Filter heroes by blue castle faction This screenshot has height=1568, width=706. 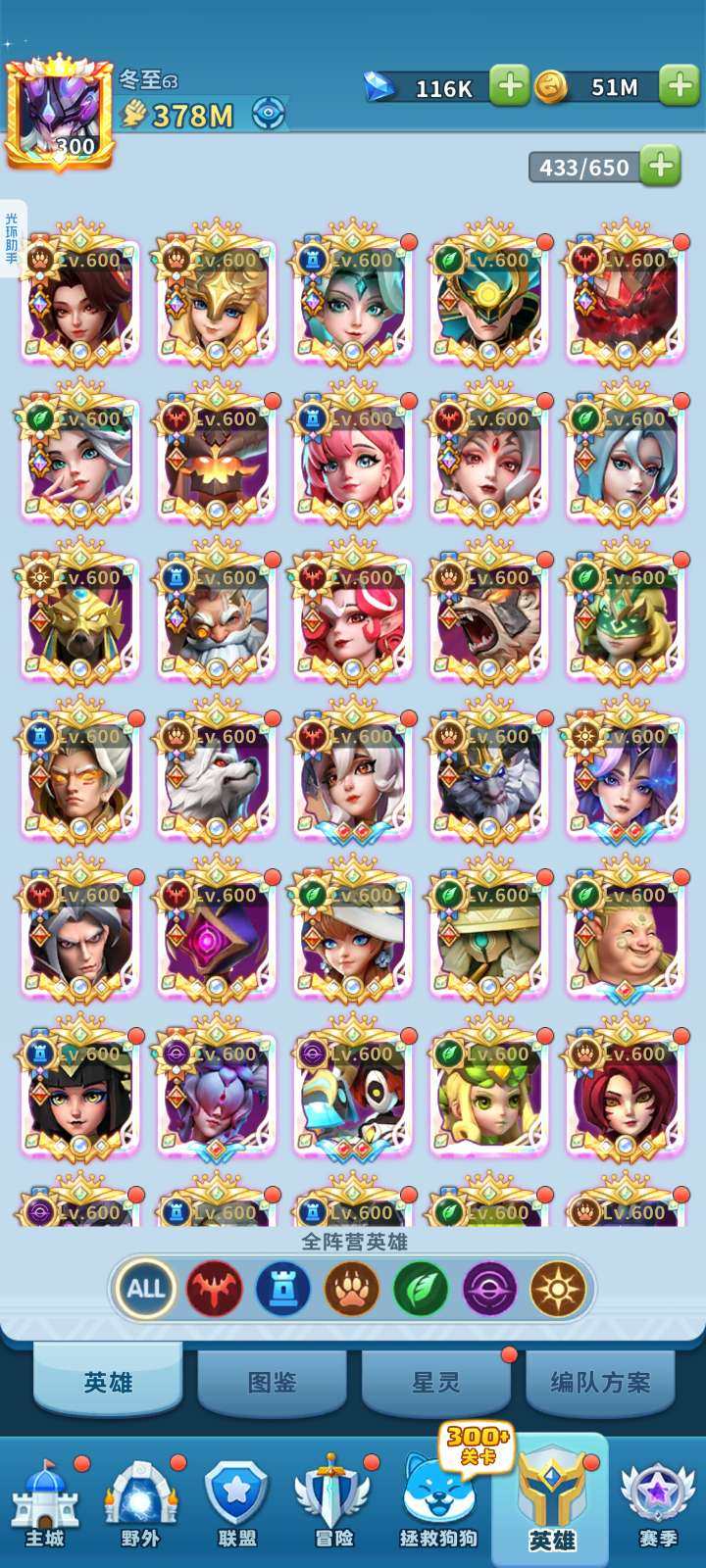tap(283, 1288)
